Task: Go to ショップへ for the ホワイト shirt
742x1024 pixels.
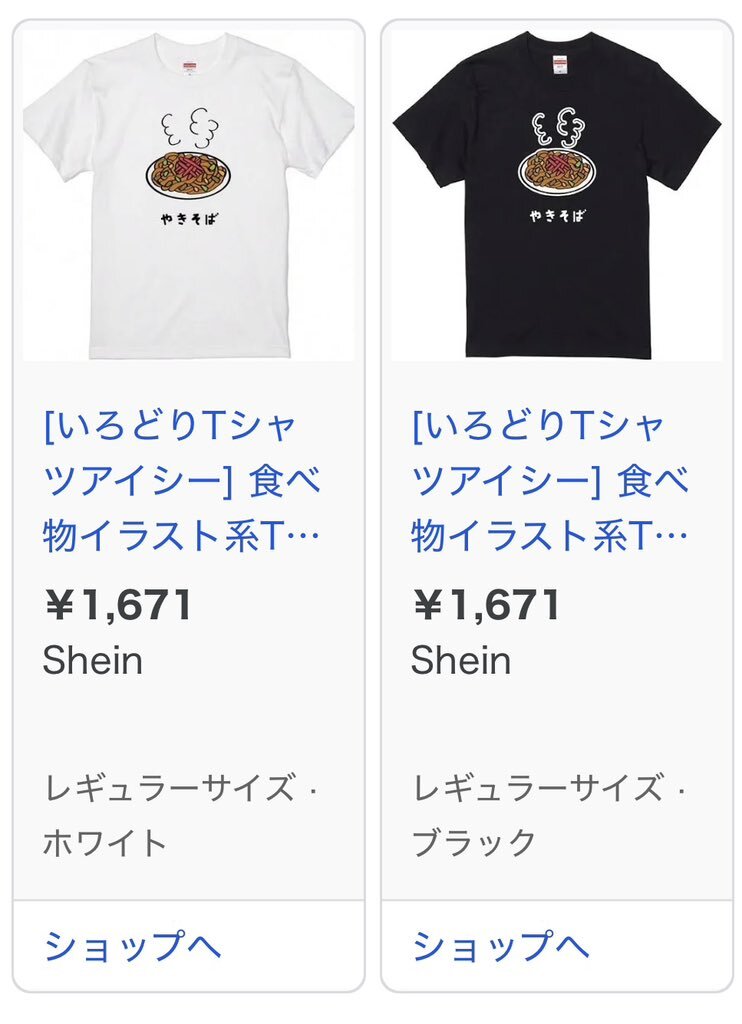Action: (132, 945)
